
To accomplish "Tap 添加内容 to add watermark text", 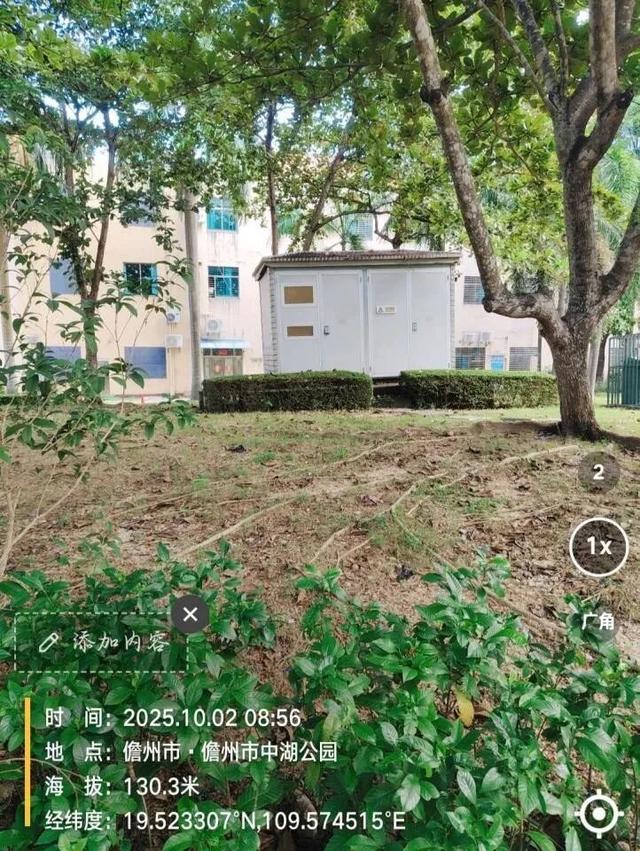I will pyautogui.click(x=104, y=642).
